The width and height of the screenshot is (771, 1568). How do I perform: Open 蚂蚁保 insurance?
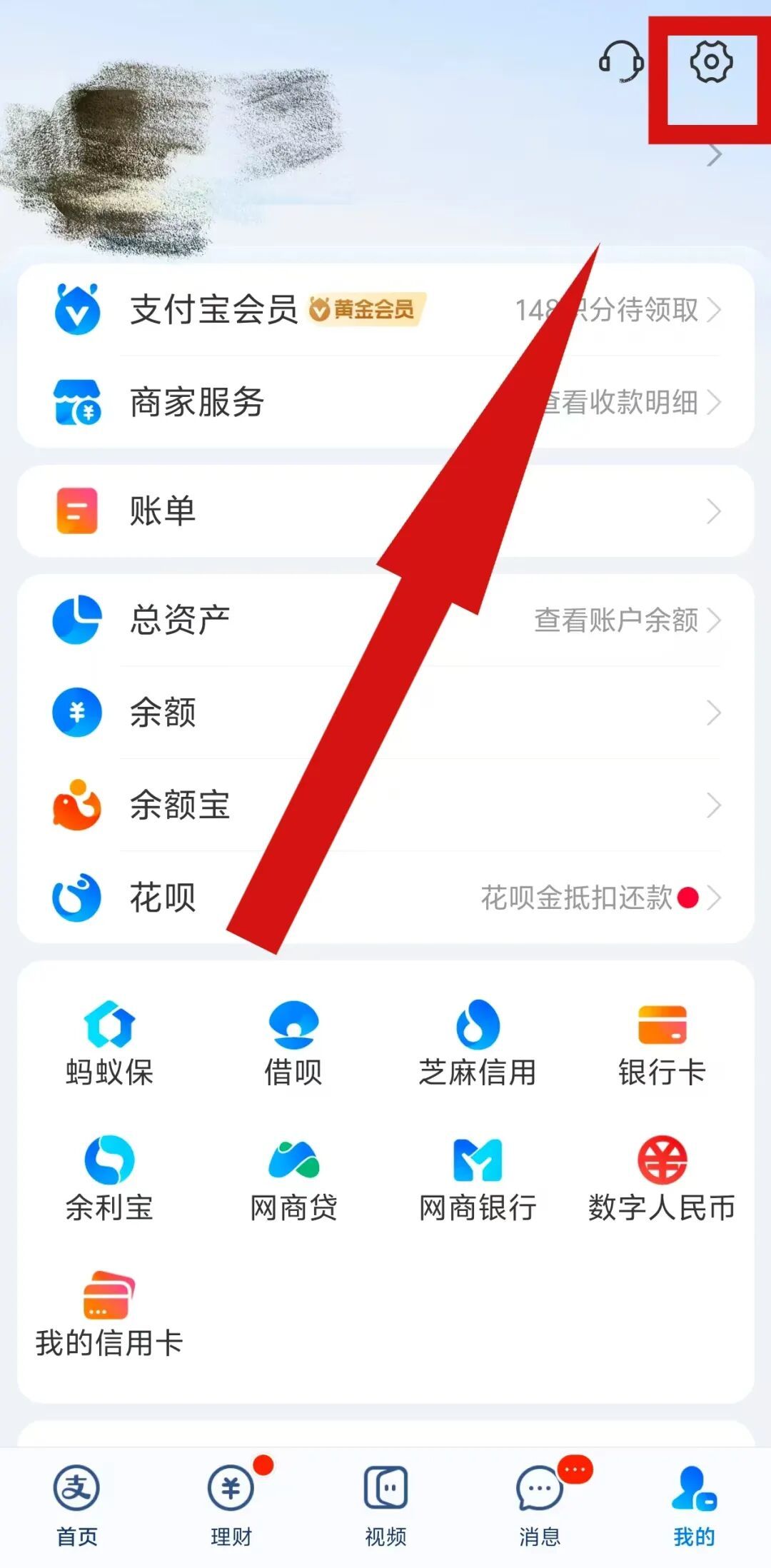[x=109, y=1042]
